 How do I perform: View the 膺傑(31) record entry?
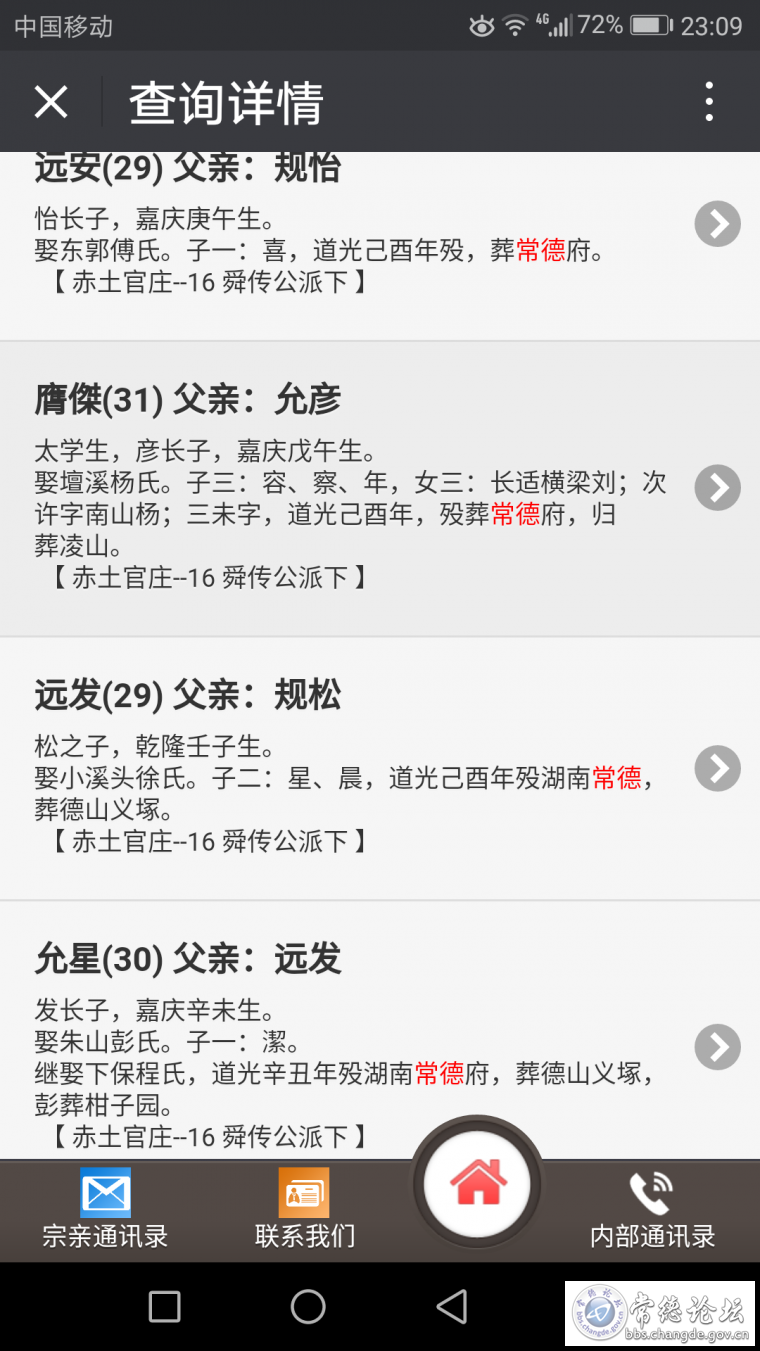[x=380, y=489]
